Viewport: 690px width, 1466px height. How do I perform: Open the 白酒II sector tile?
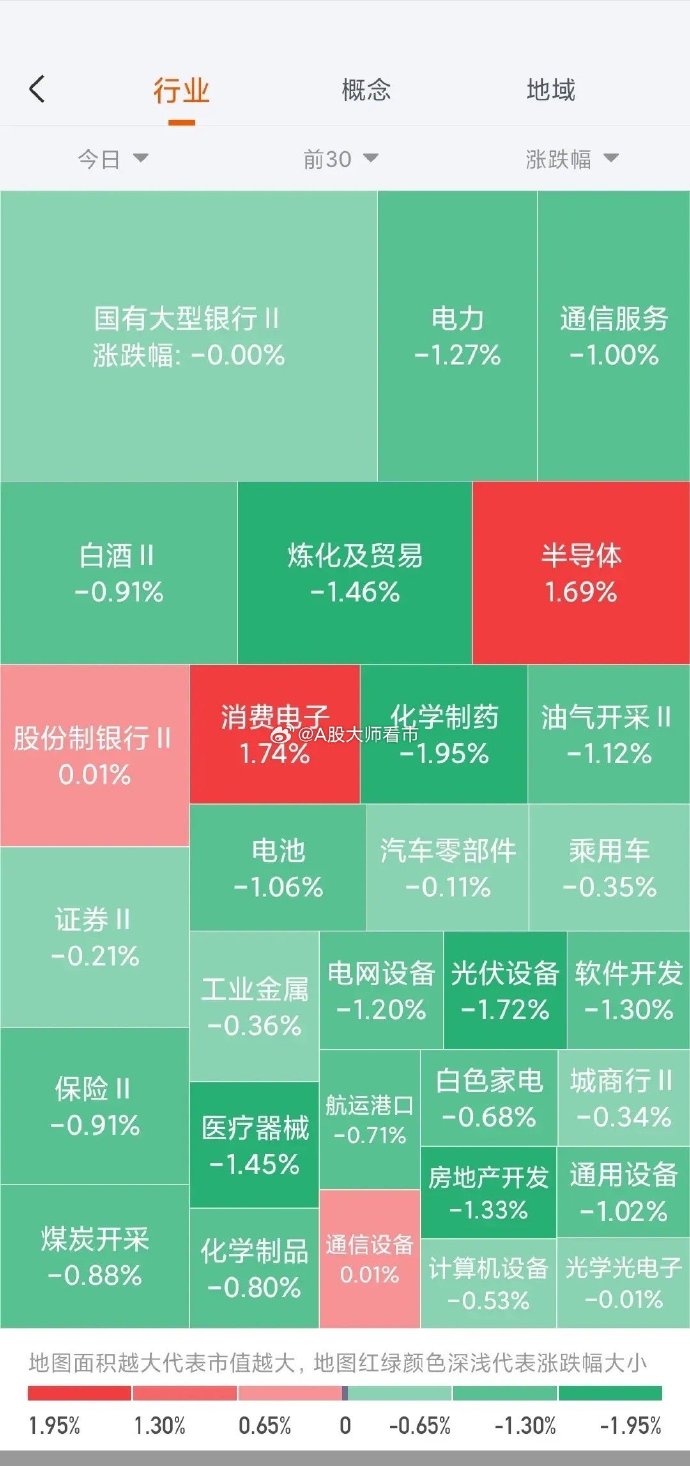pos(118,573)
